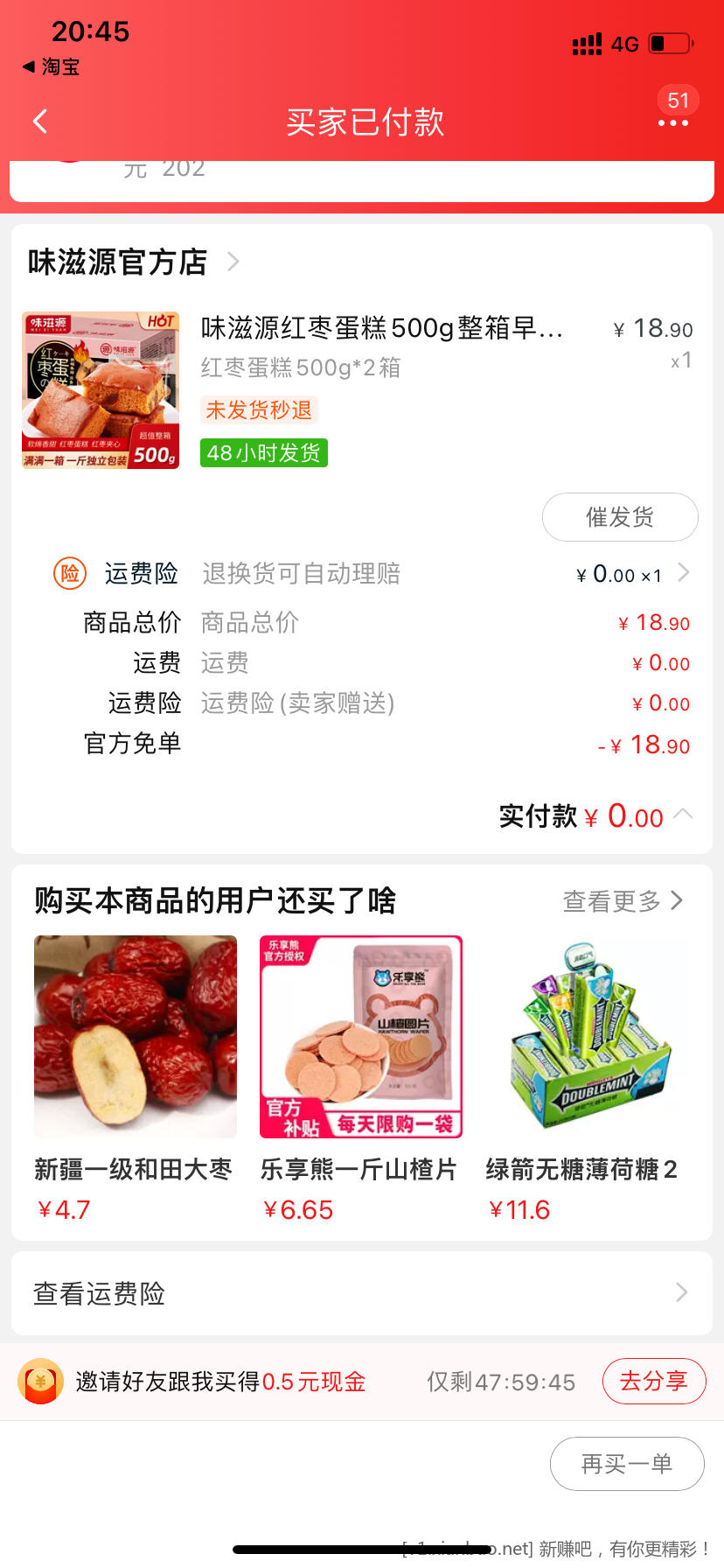Image resolution: width=724 pixels, height=1568 pixels.
Task: Return to 淘宝 via status bar link
Action: click(x=51, y=66)
